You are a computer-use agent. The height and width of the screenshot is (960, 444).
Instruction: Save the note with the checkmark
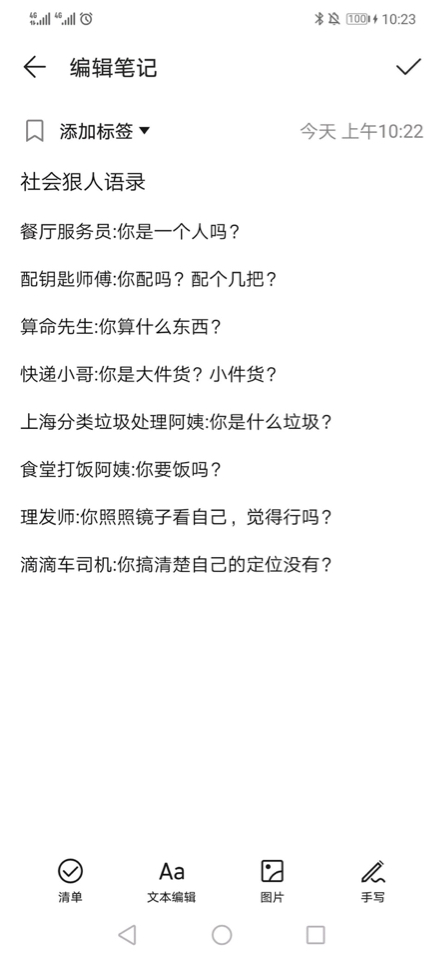[x=408, y=66]
